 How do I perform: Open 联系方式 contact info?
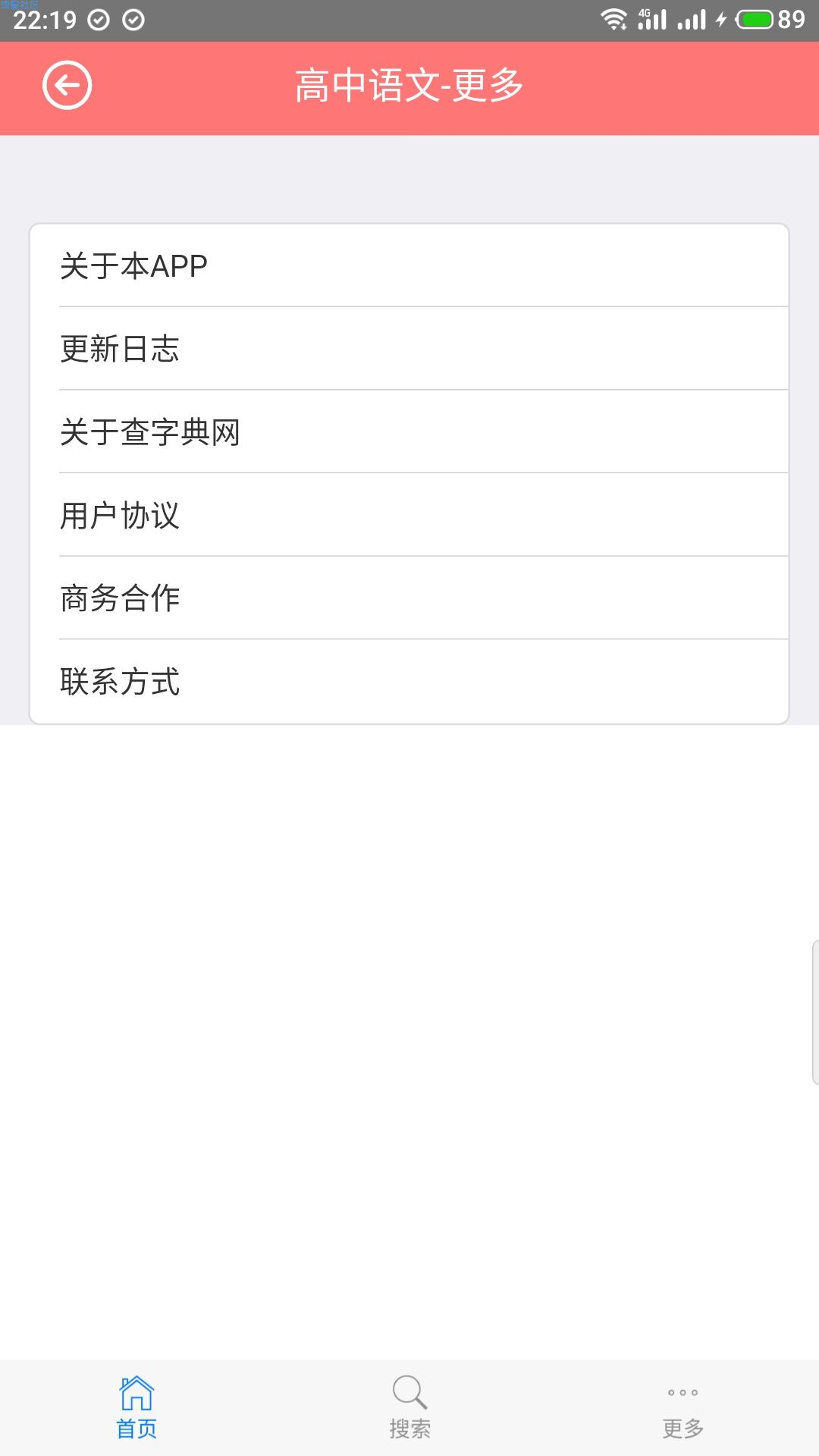click(x=409, y=681)
